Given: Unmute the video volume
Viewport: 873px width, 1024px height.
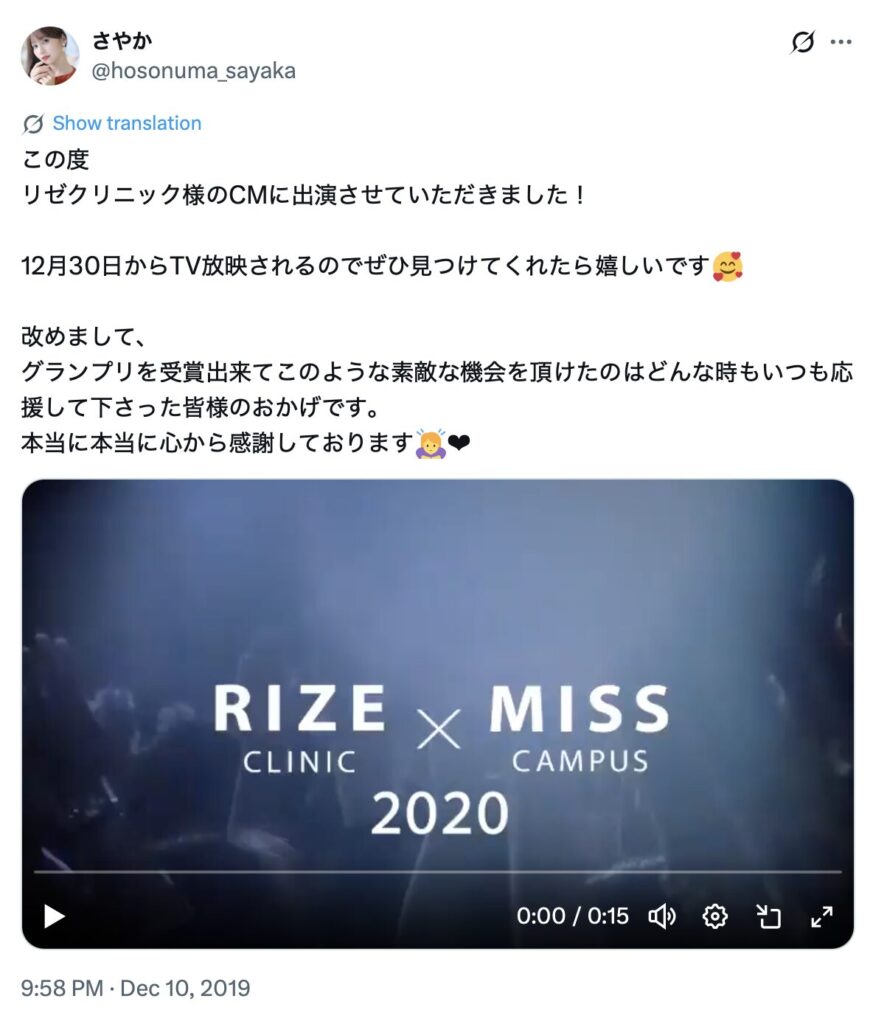Looking at the screenshot, I should tap(662, 916).
